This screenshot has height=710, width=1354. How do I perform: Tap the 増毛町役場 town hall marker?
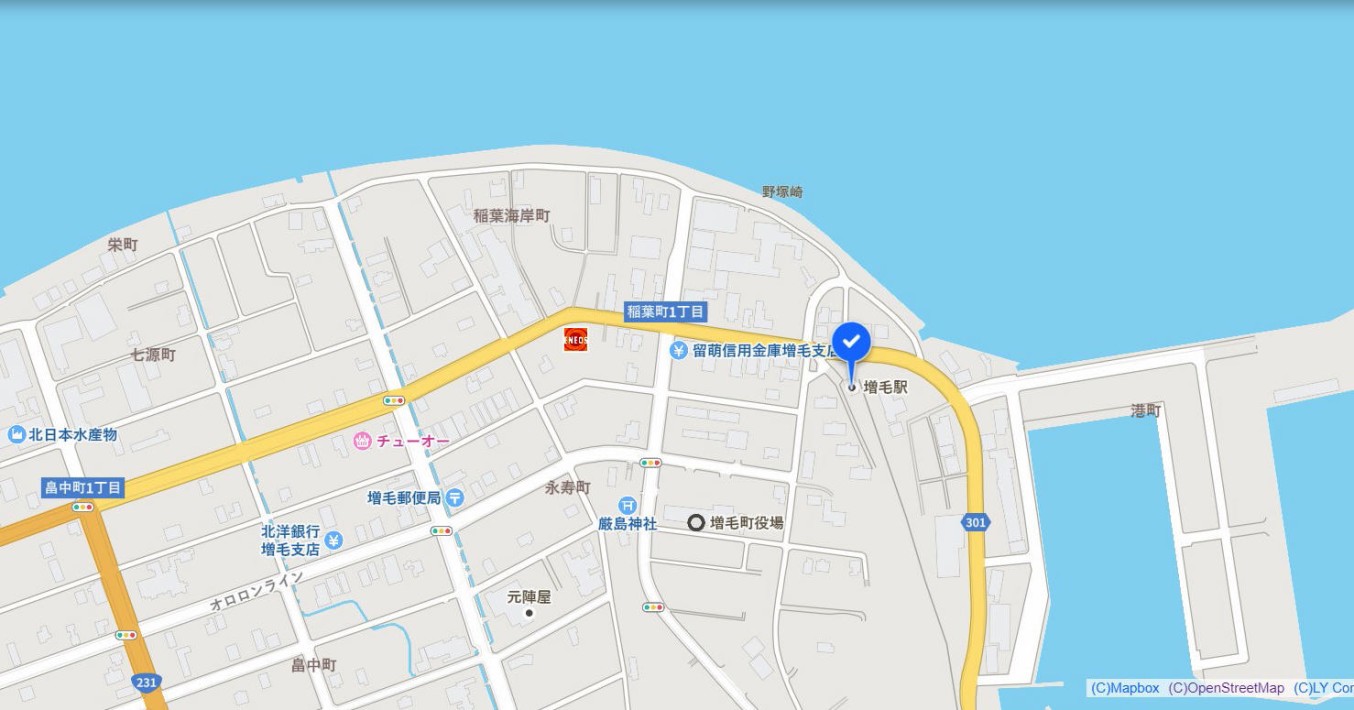[x=696, y=522]
